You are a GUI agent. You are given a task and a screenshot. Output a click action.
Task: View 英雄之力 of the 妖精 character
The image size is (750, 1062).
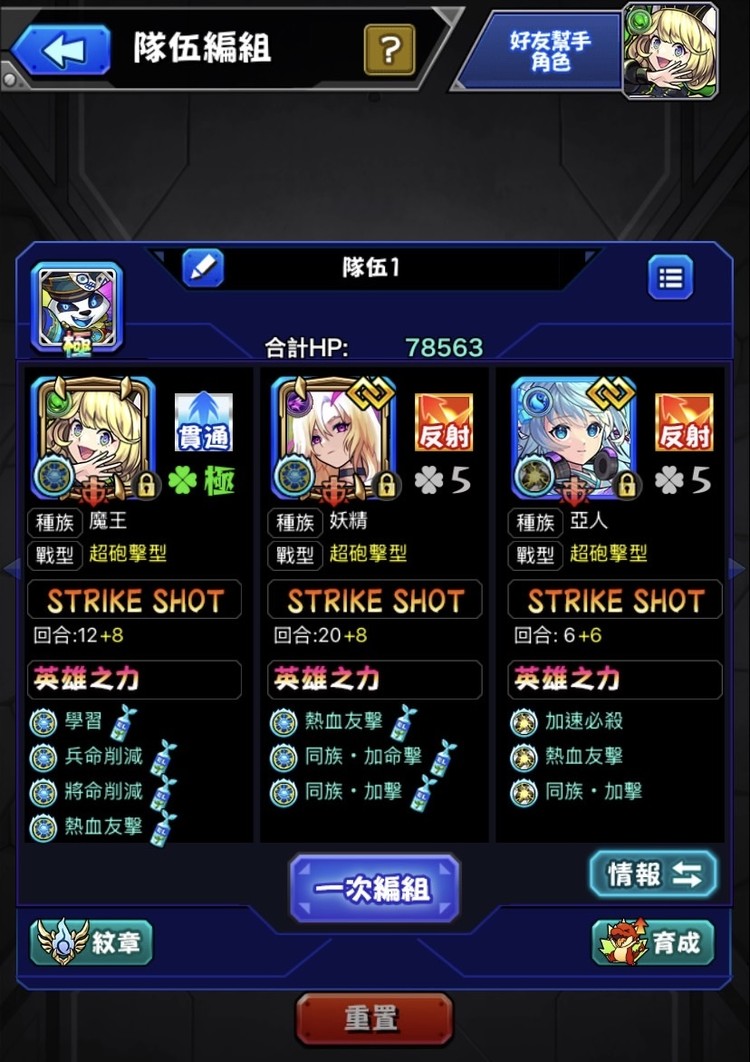[x=374, y=680]
